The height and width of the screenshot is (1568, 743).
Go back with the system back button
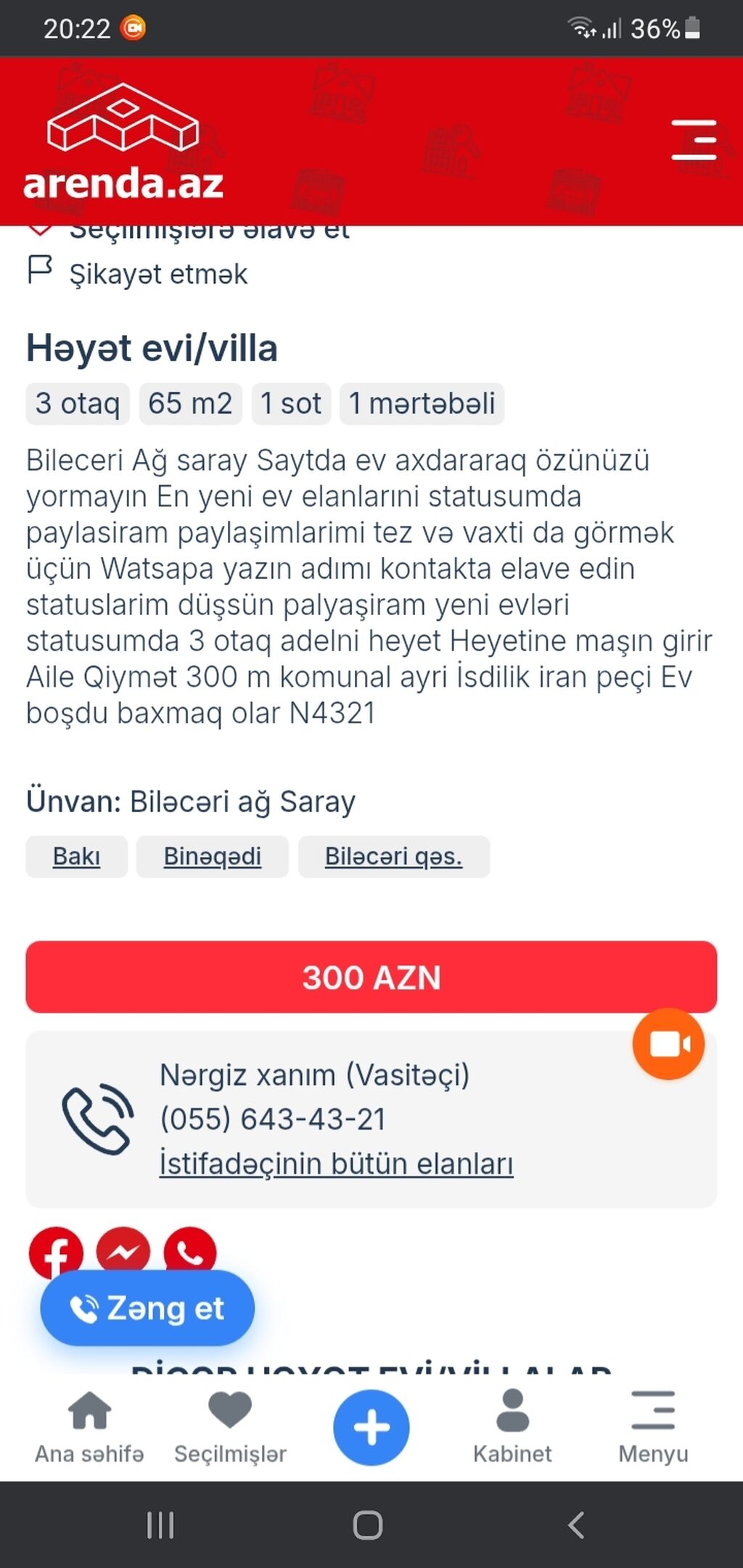pos(576,1525)
